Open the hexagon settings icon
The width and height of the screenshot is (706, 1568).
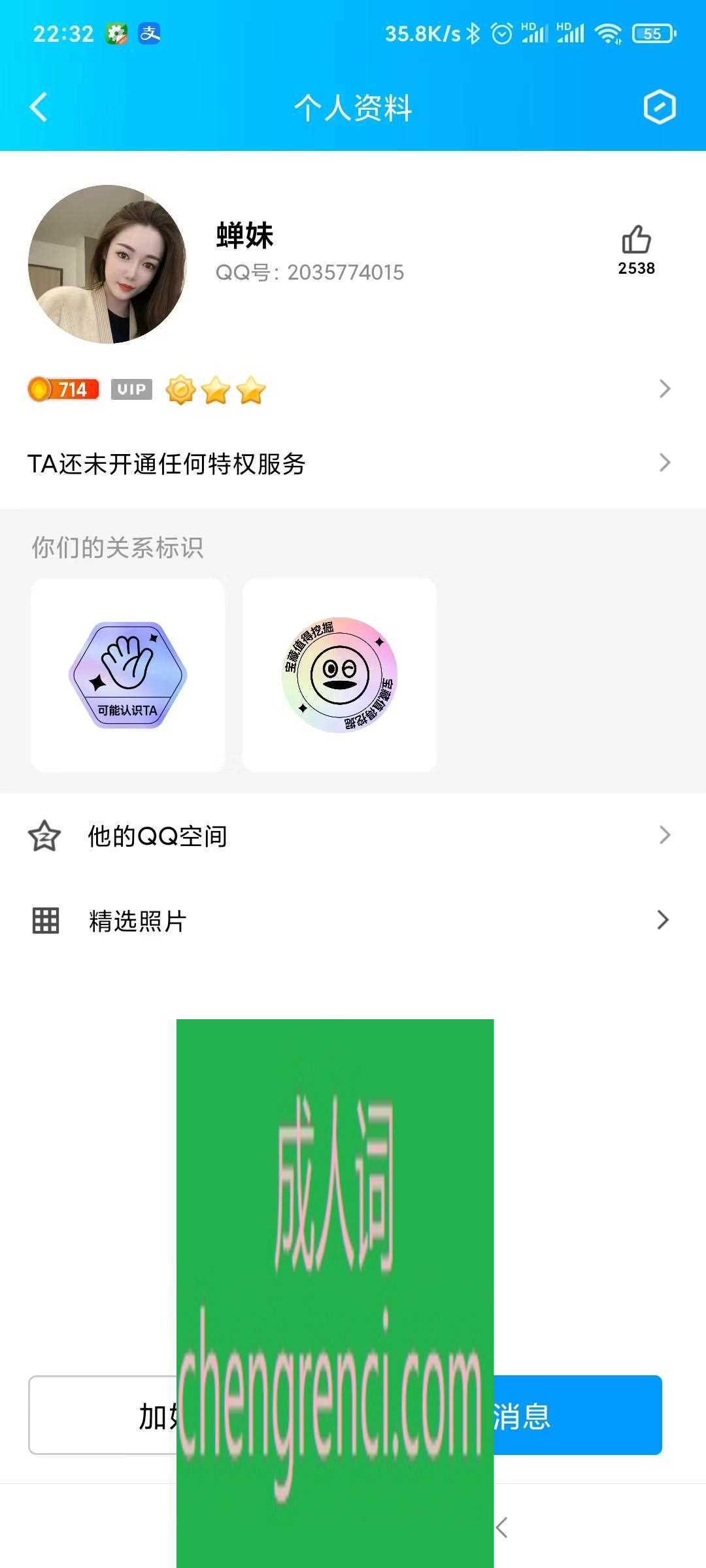pyautogui.click(x=659, y=107)
